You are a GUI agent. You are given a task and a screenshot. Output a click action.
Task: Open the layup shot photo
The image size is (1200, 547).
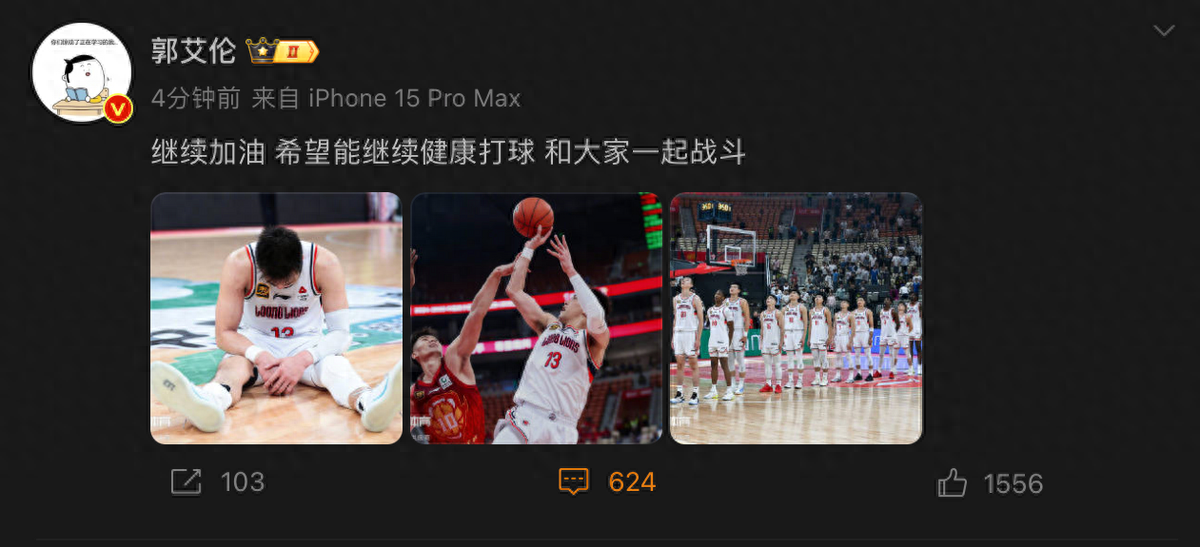(x=536, y=318)
